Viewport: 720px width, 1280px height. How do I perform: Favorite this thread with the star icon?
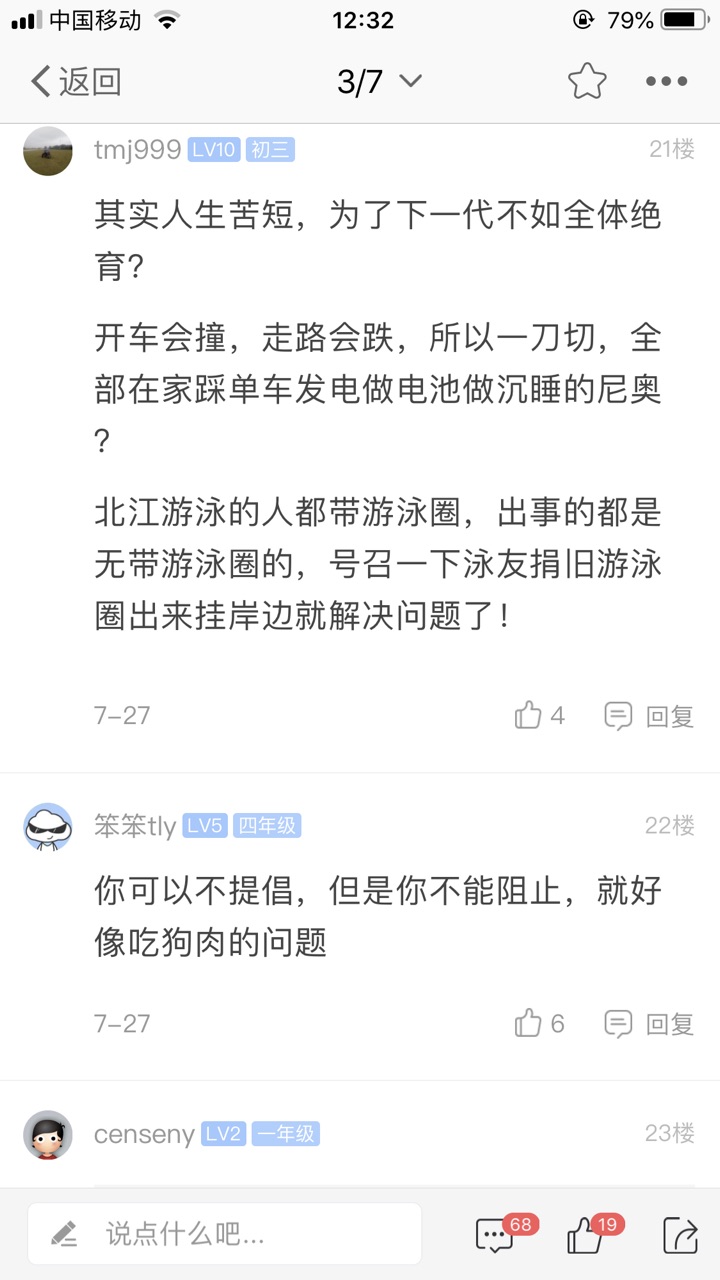(x=587, y=82)
